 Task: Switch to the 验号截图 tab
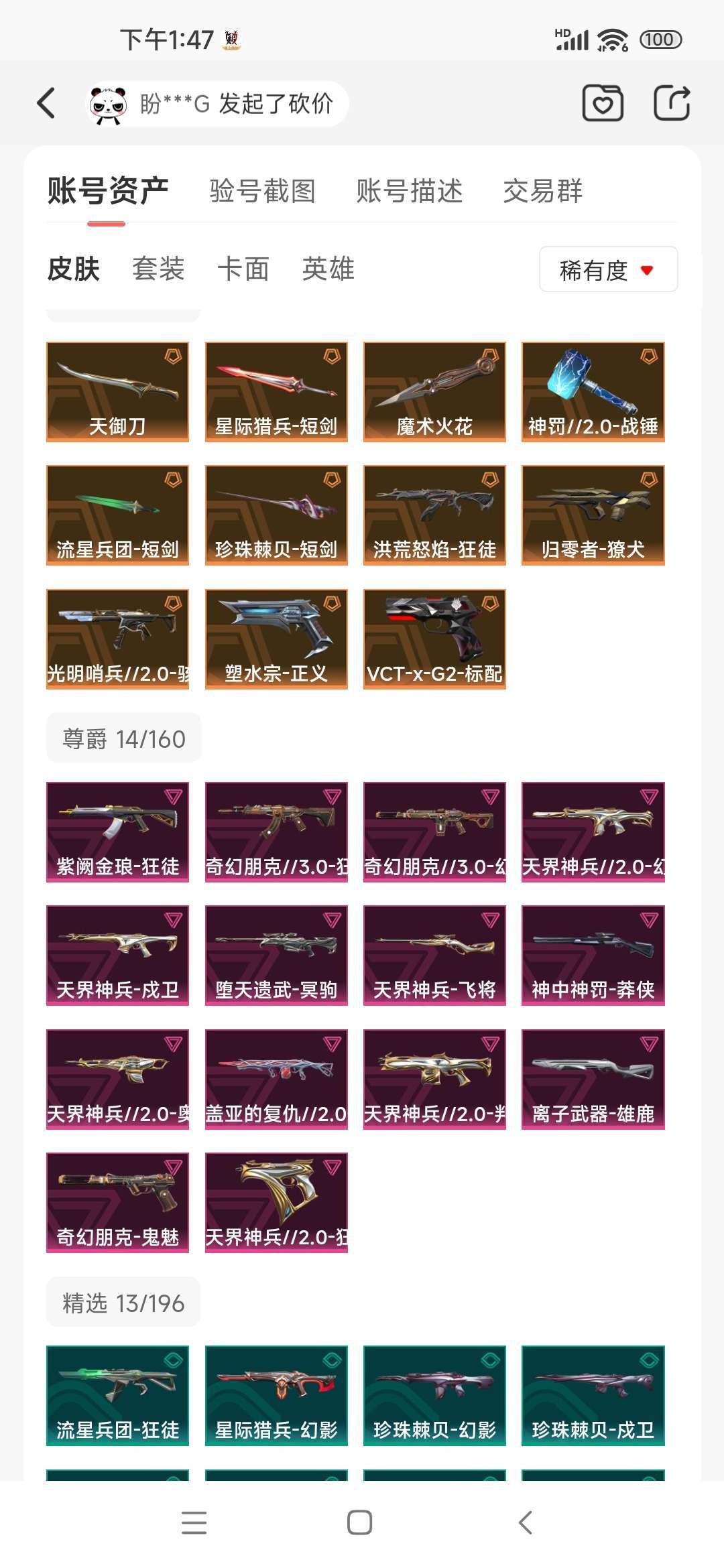click(262, 191)
